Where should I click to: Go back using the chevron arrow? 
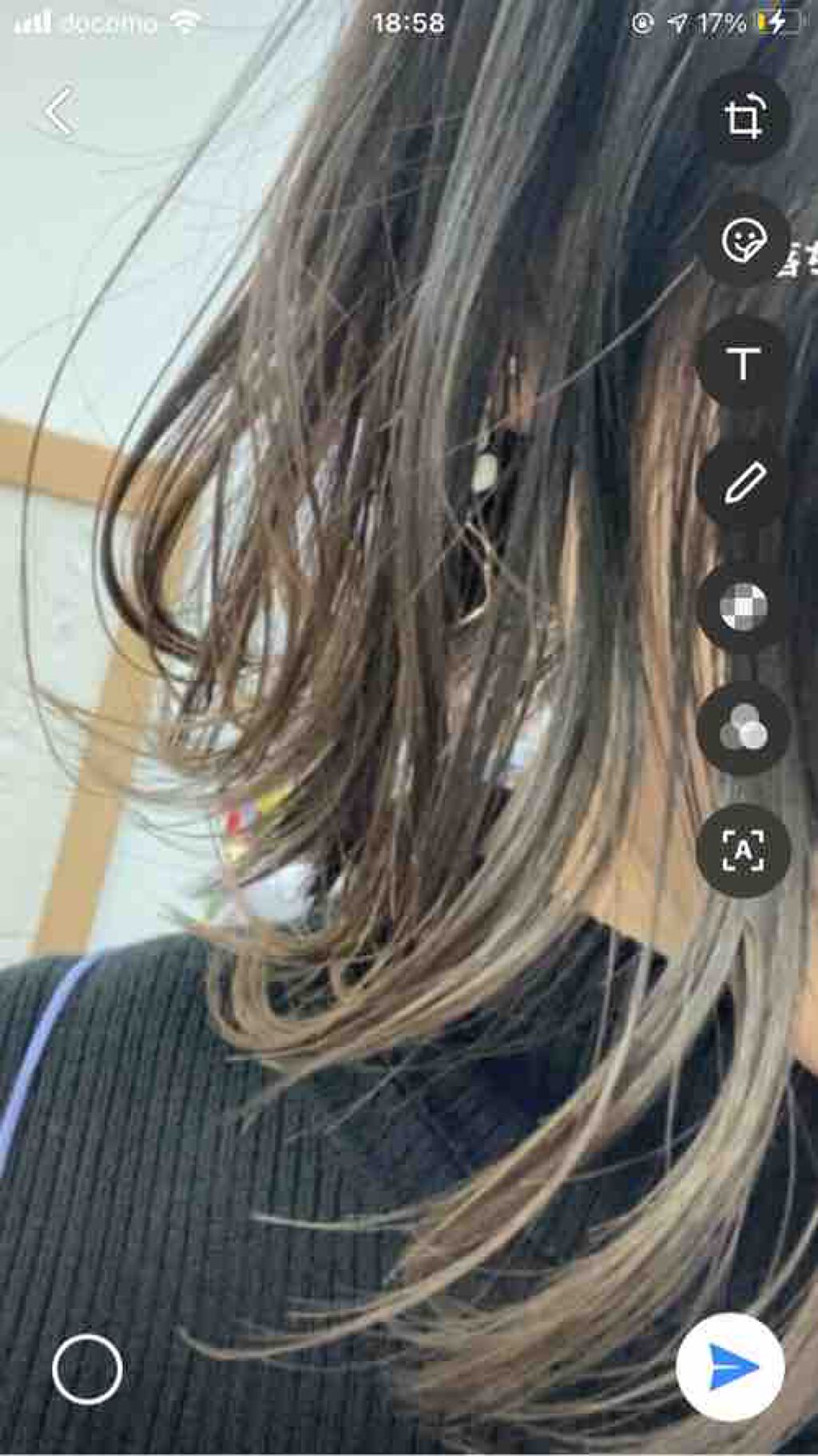tap(58, 112)
